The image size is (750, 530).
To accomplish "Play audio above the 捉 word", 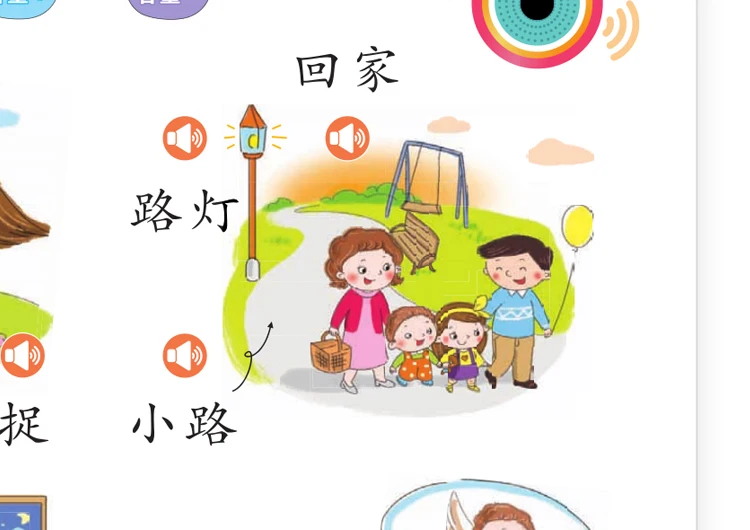I will pyautogui.click(x=22, y=355).
